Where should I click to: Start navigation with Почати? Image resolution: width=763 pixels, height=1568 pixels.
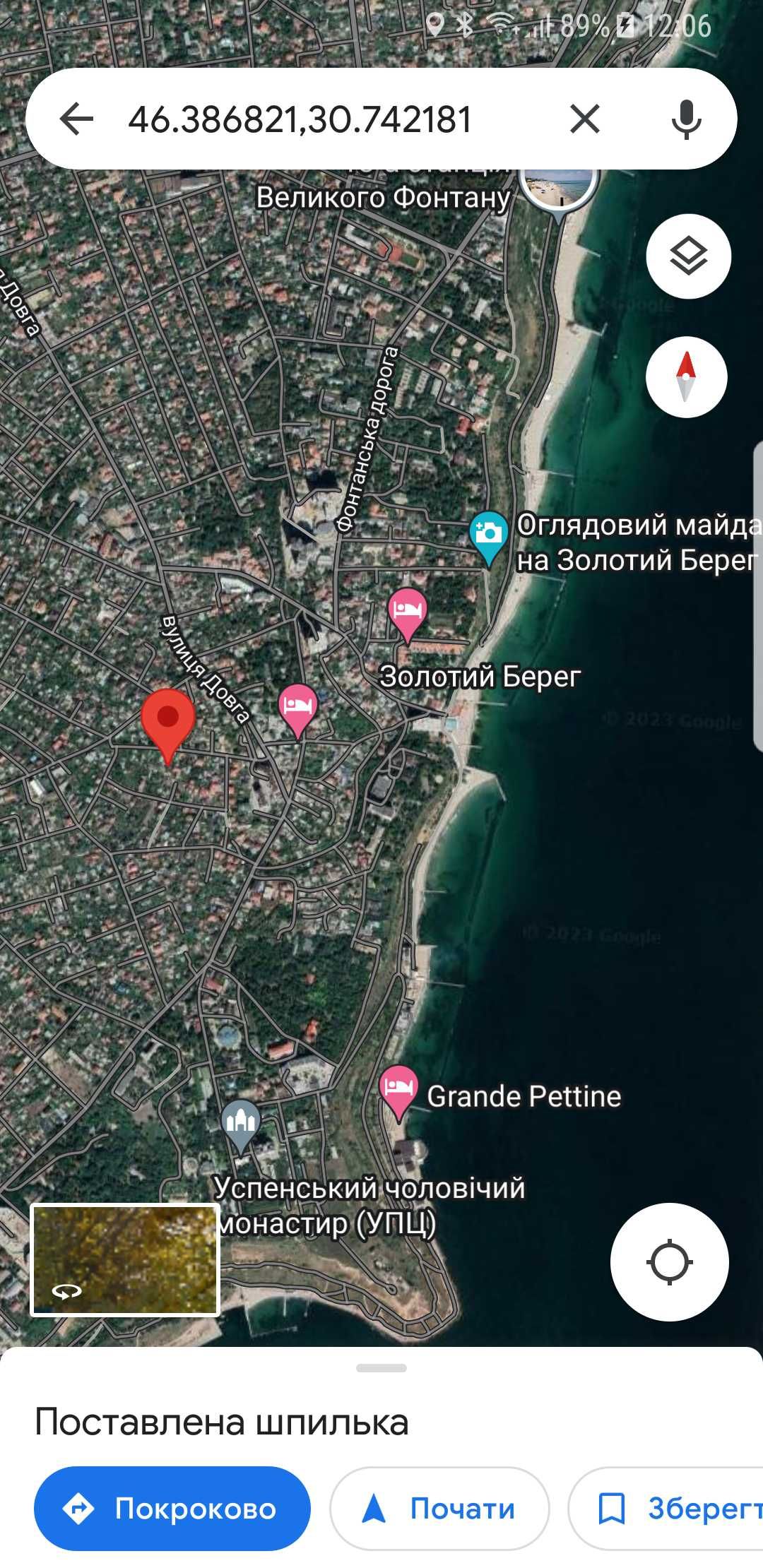[439, 1509]
